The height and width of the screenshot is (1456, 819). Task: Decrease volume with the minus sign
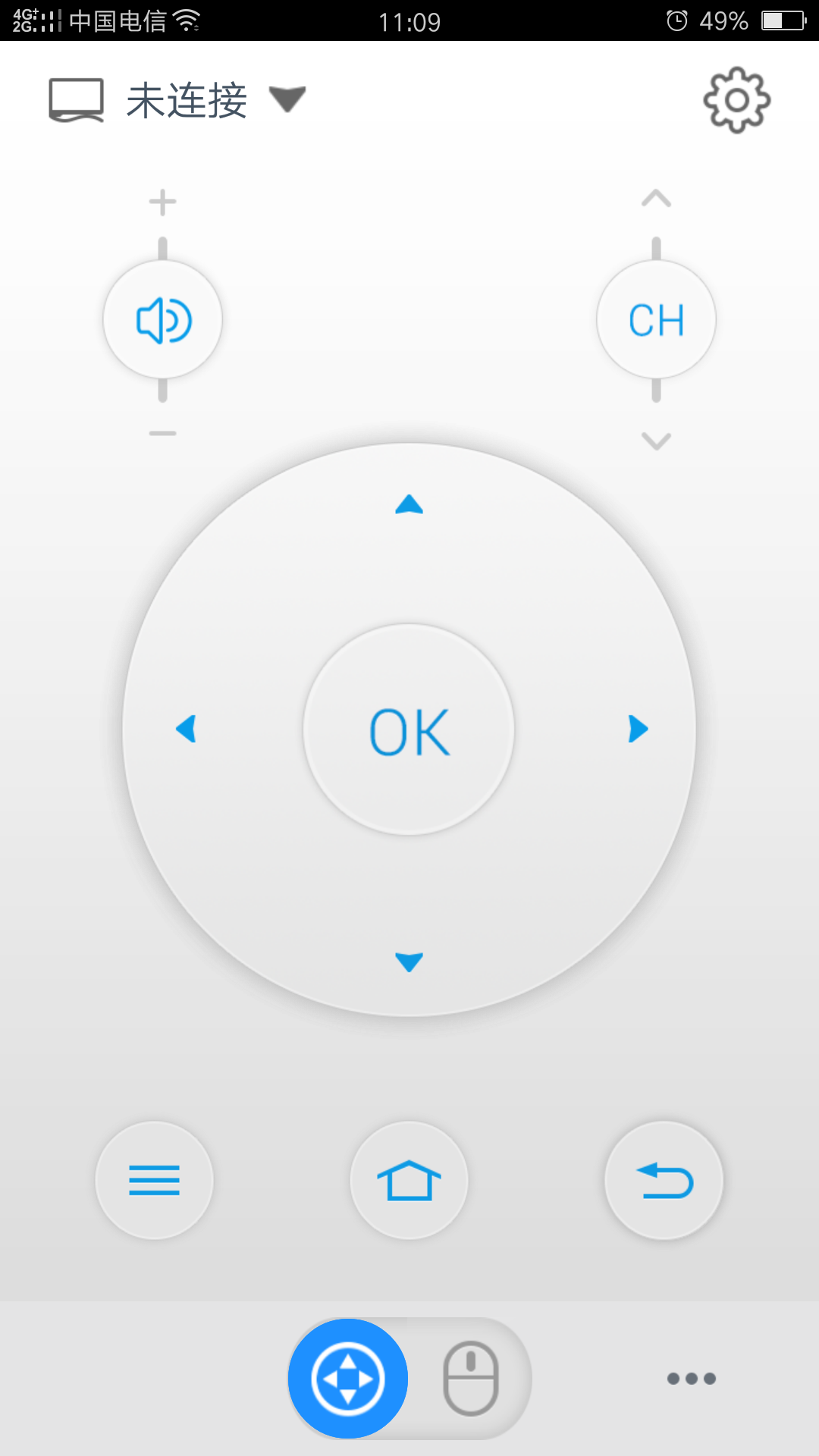pos(162,434)
